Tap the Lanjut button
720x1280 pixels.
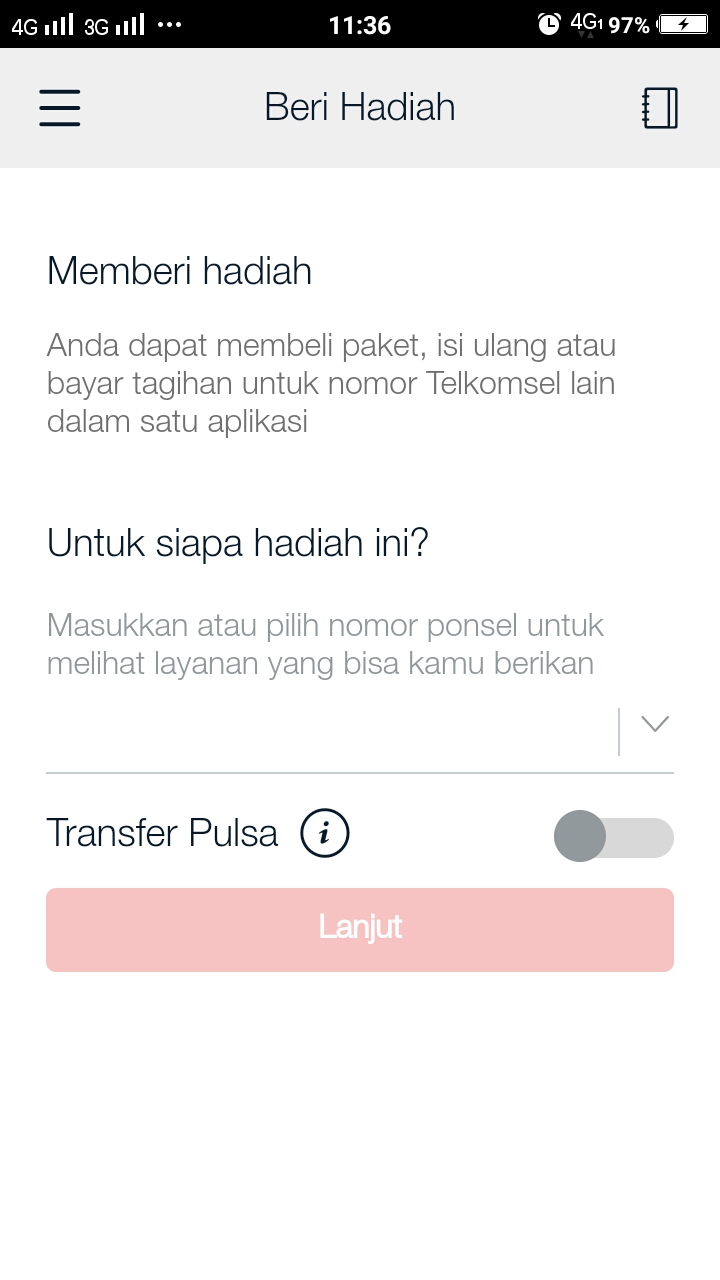pyautogui.click(x=360, y=929)
